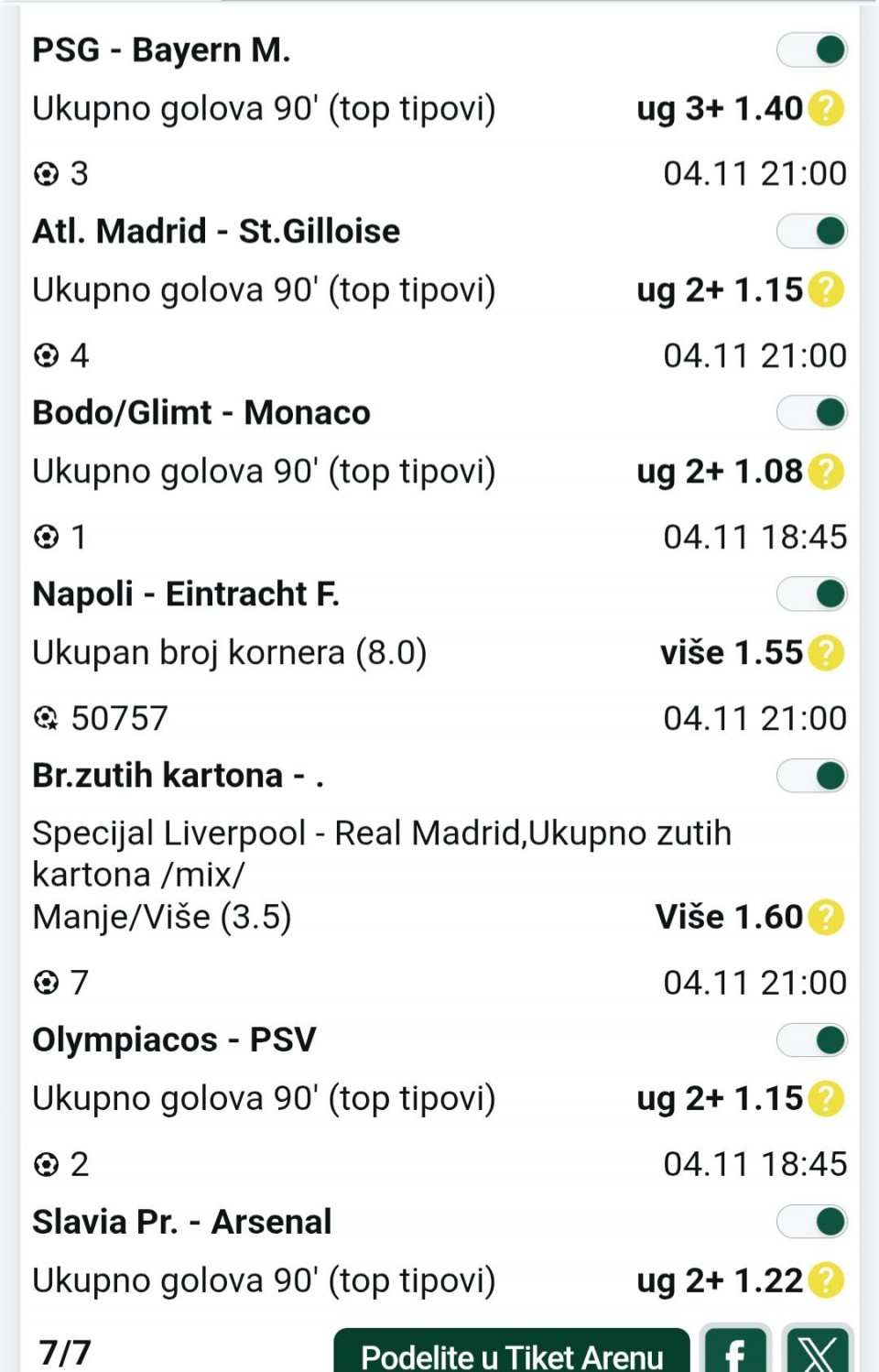Screen dimensions: 879x1372
Task: View help for Napoli corners više 1.55
Action: [826, 653]
